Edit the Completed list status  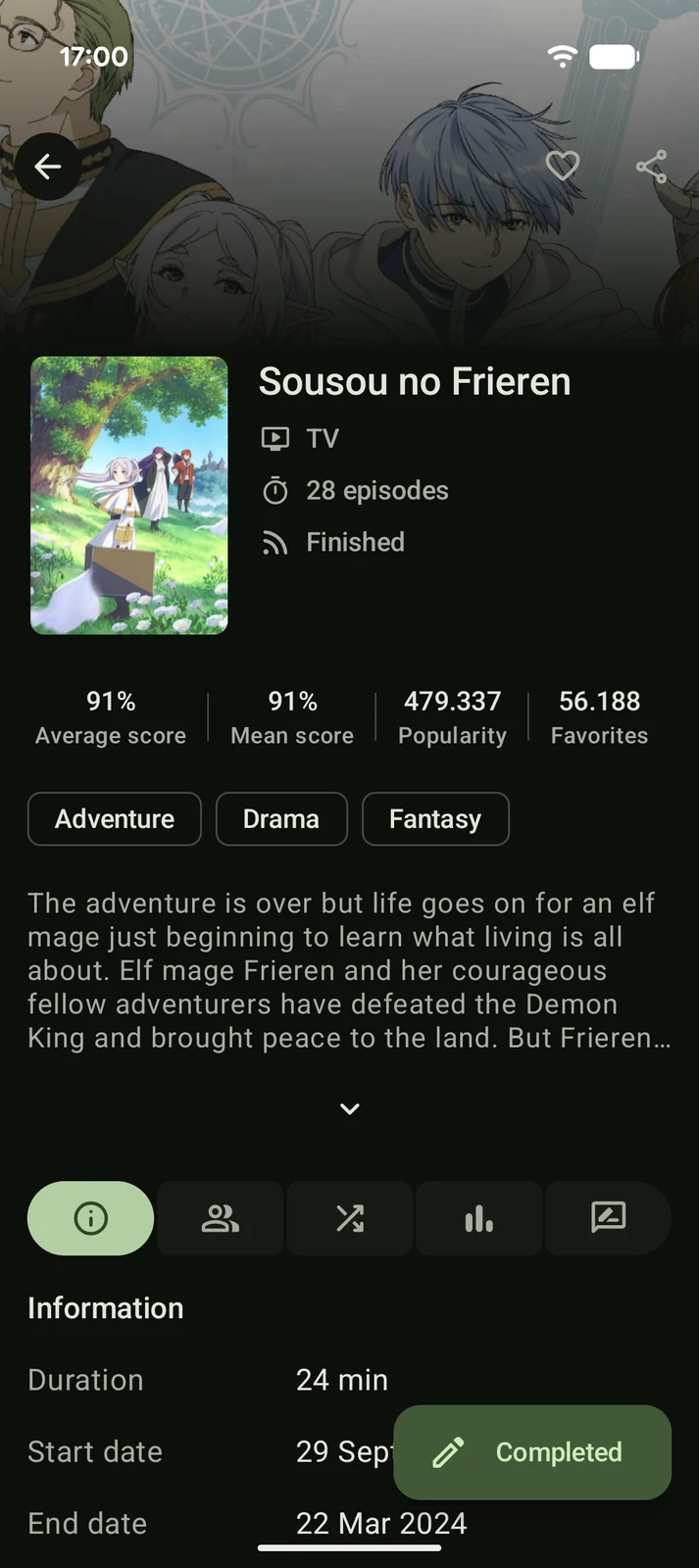(x=532, y=1452)
